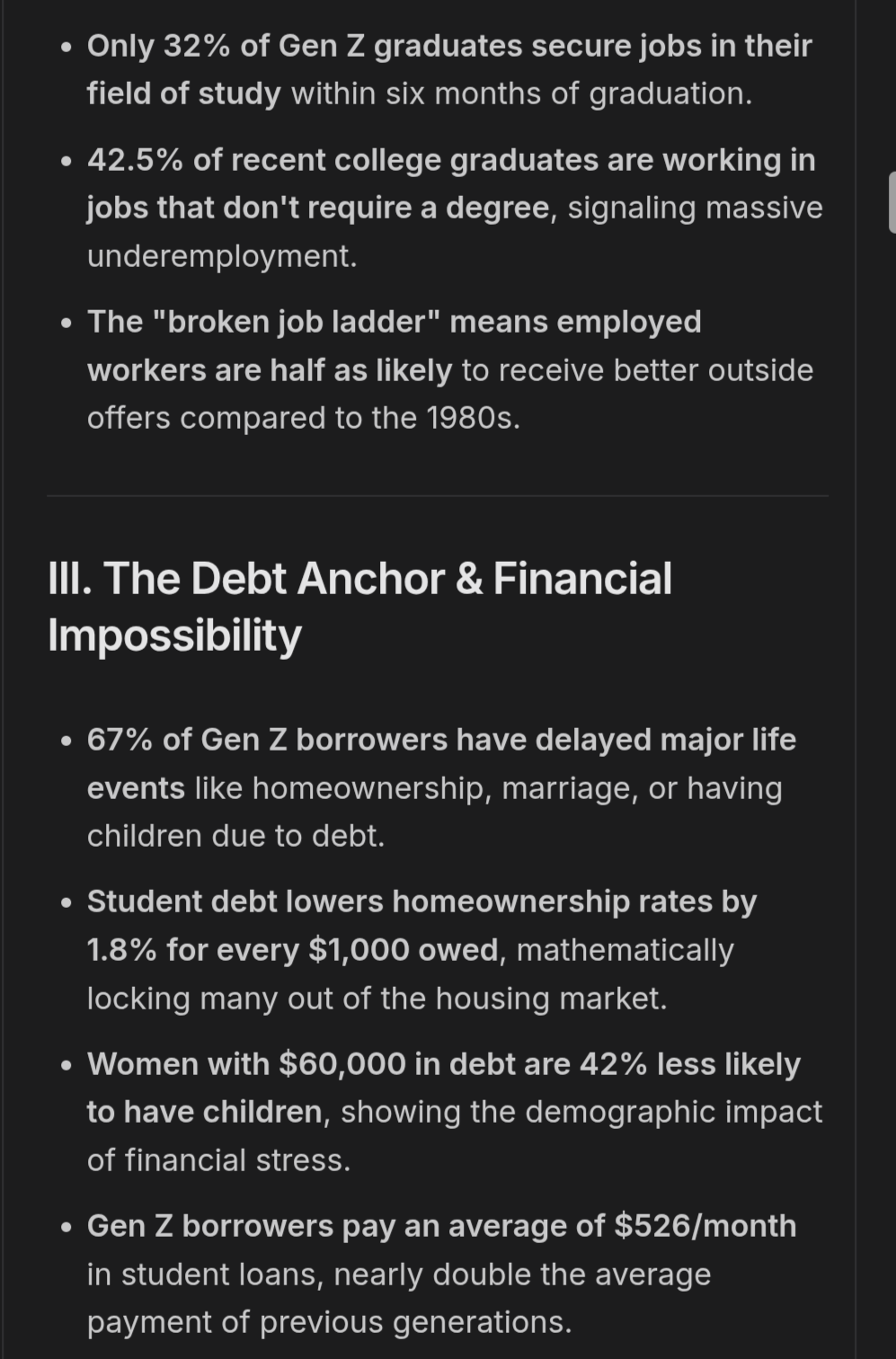The height and width of the screenshot is (1359, 896).
Task: Tap the fast-scroll handle beside the text
Action: click(892, 202)
